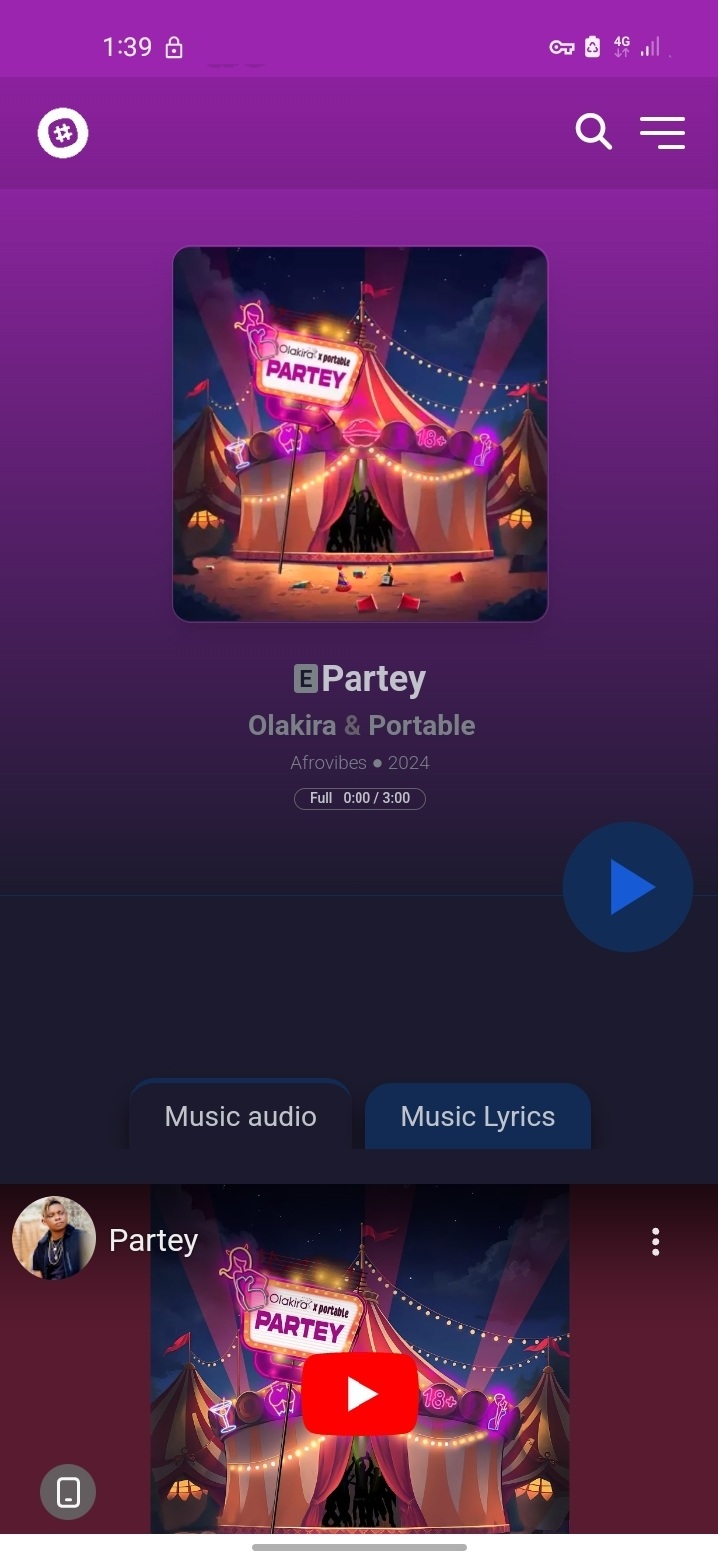Open the hamburger menu

[x=662, y=132]
